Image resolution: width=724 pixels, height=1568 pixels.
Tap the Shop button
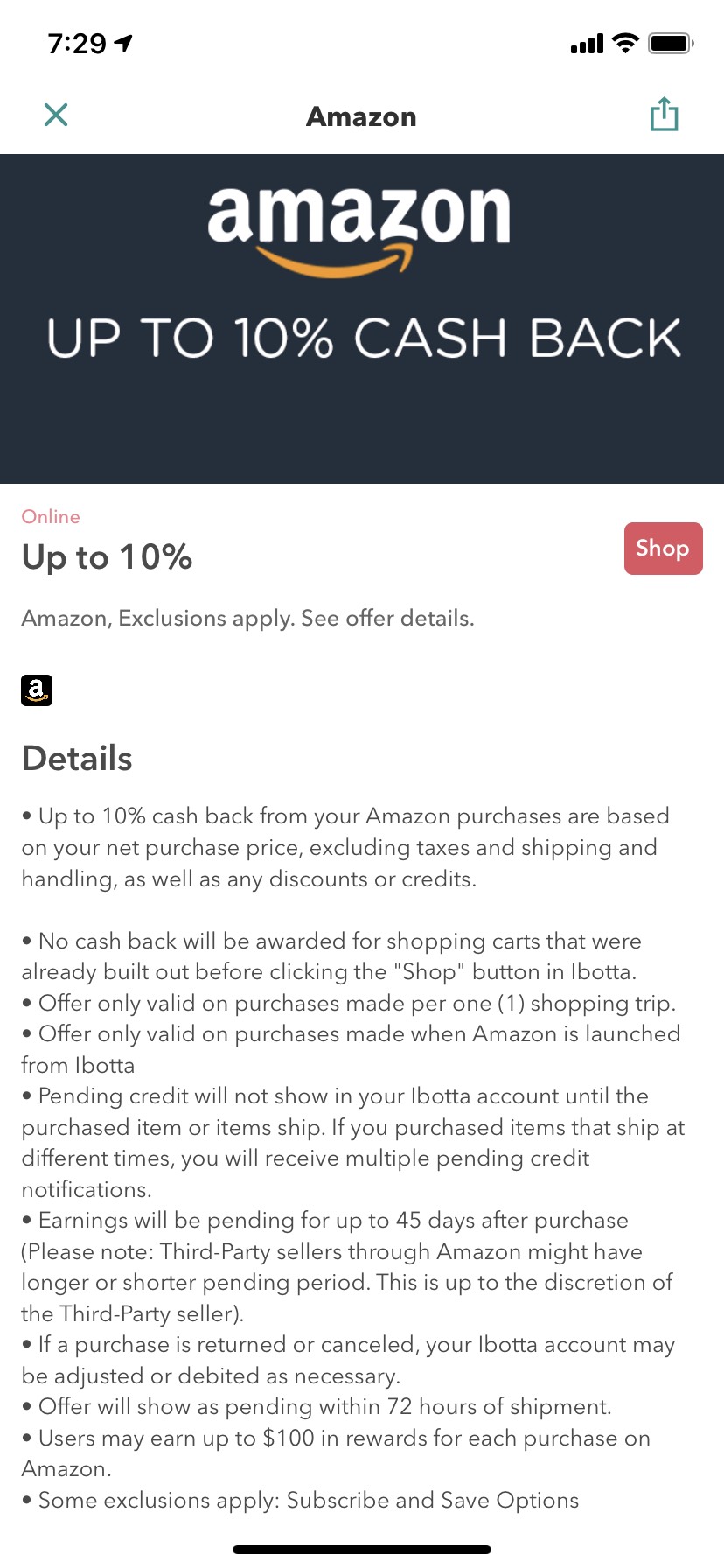pyautogui.click(x=663, y=549)
